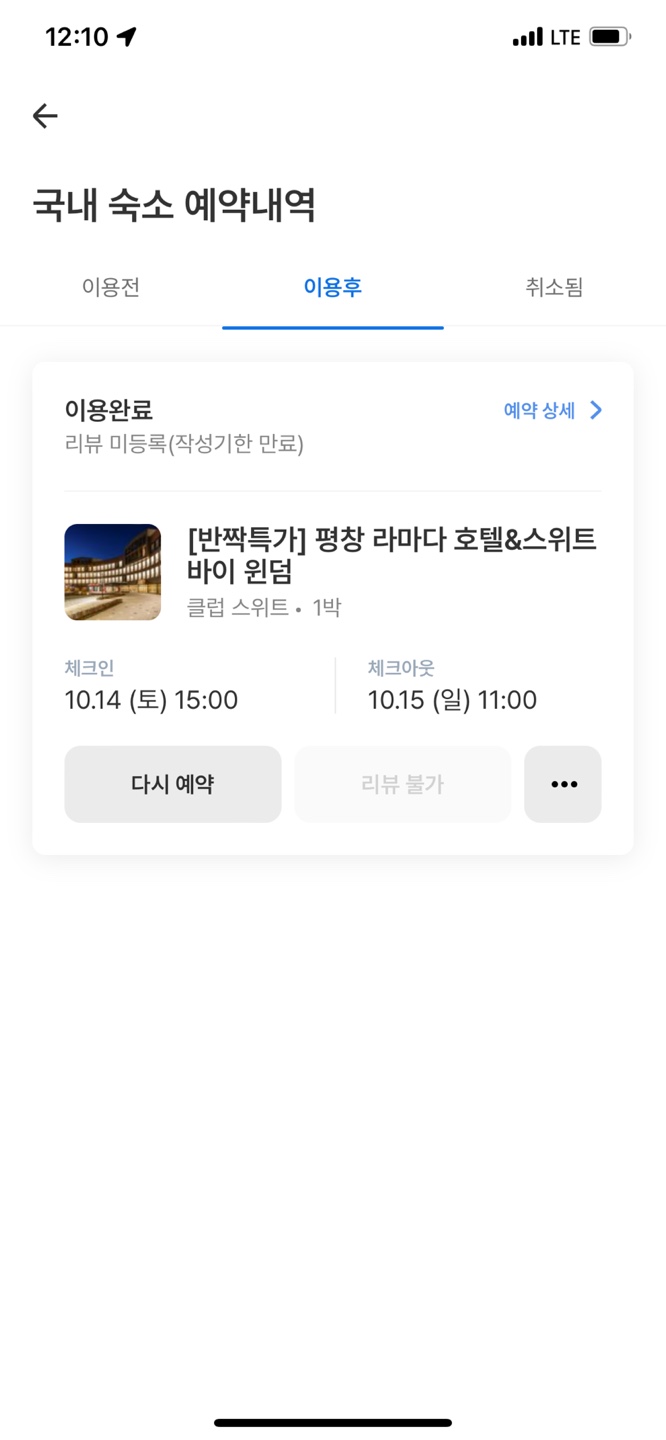This screenshot has height=1440, width=666.
Task: Open 예약 상세 reservation details
Action: point(552,410)
